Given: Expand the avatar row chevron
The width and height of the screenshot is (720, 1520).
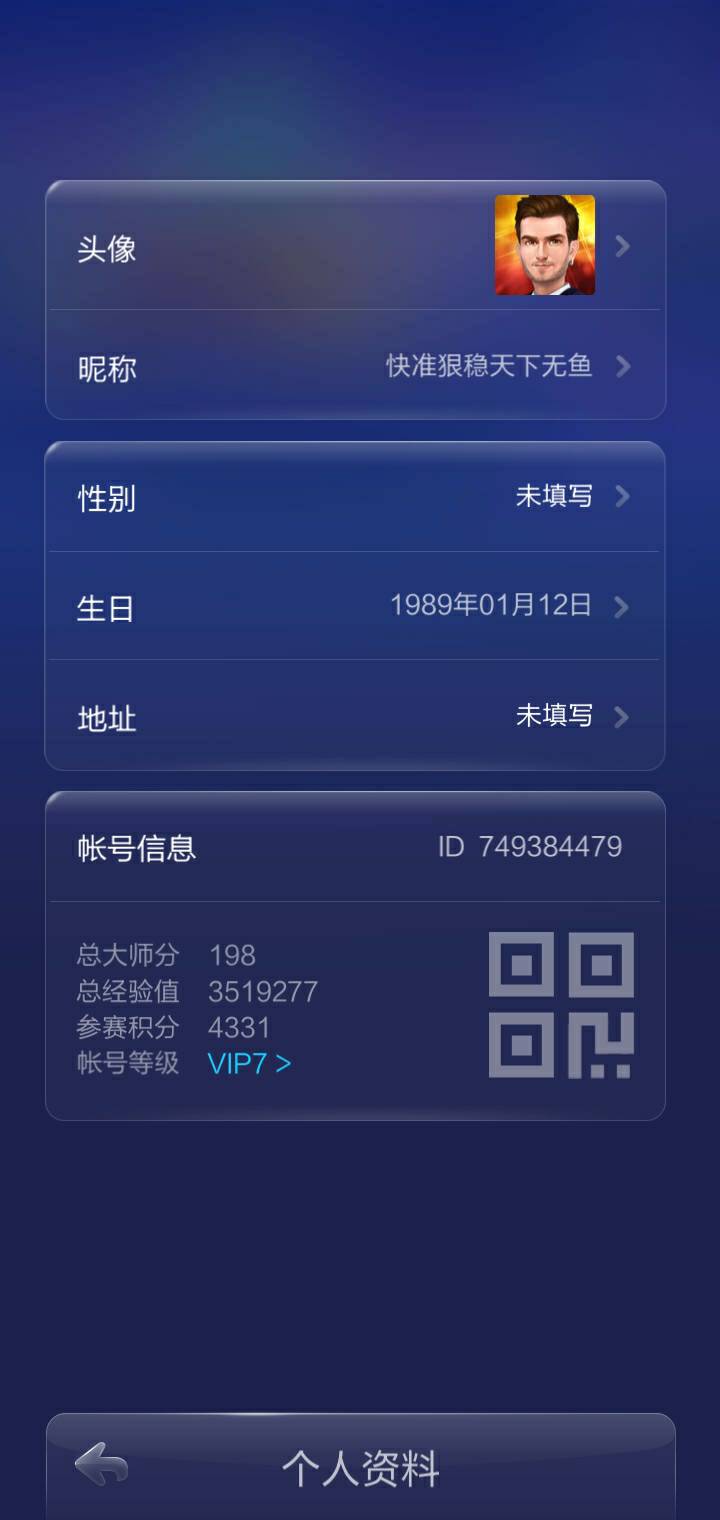Looking at the screenshot, I should click(x=622, y=246).
